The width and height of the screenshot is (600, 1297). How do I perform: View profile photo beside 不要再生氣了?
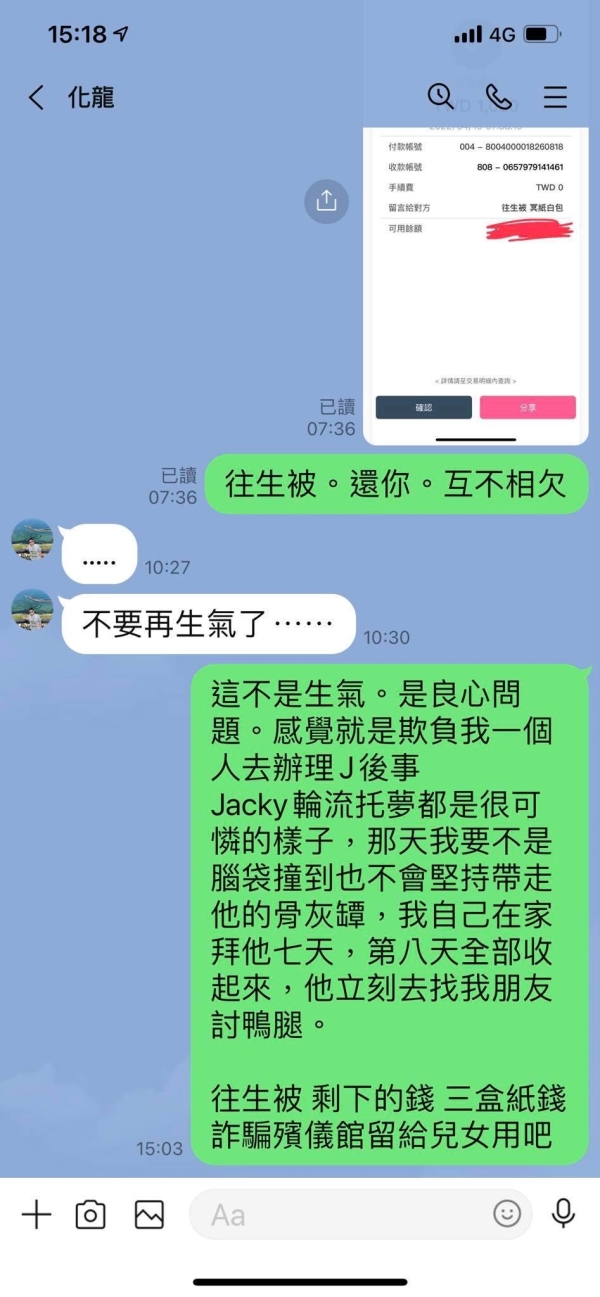32,610
